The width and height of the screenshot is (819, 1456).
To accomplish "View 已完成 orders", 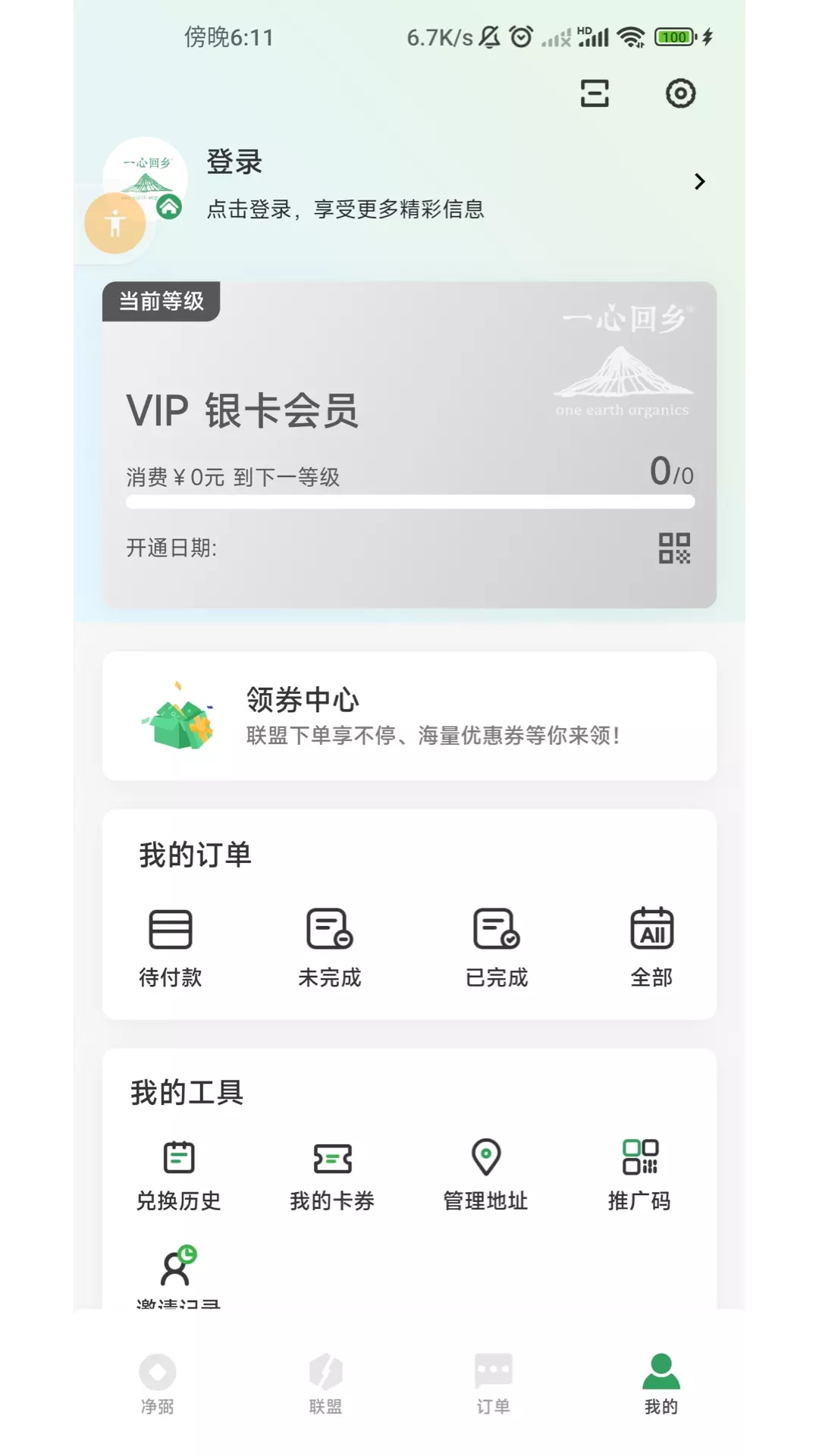I will tap(497, 948).
